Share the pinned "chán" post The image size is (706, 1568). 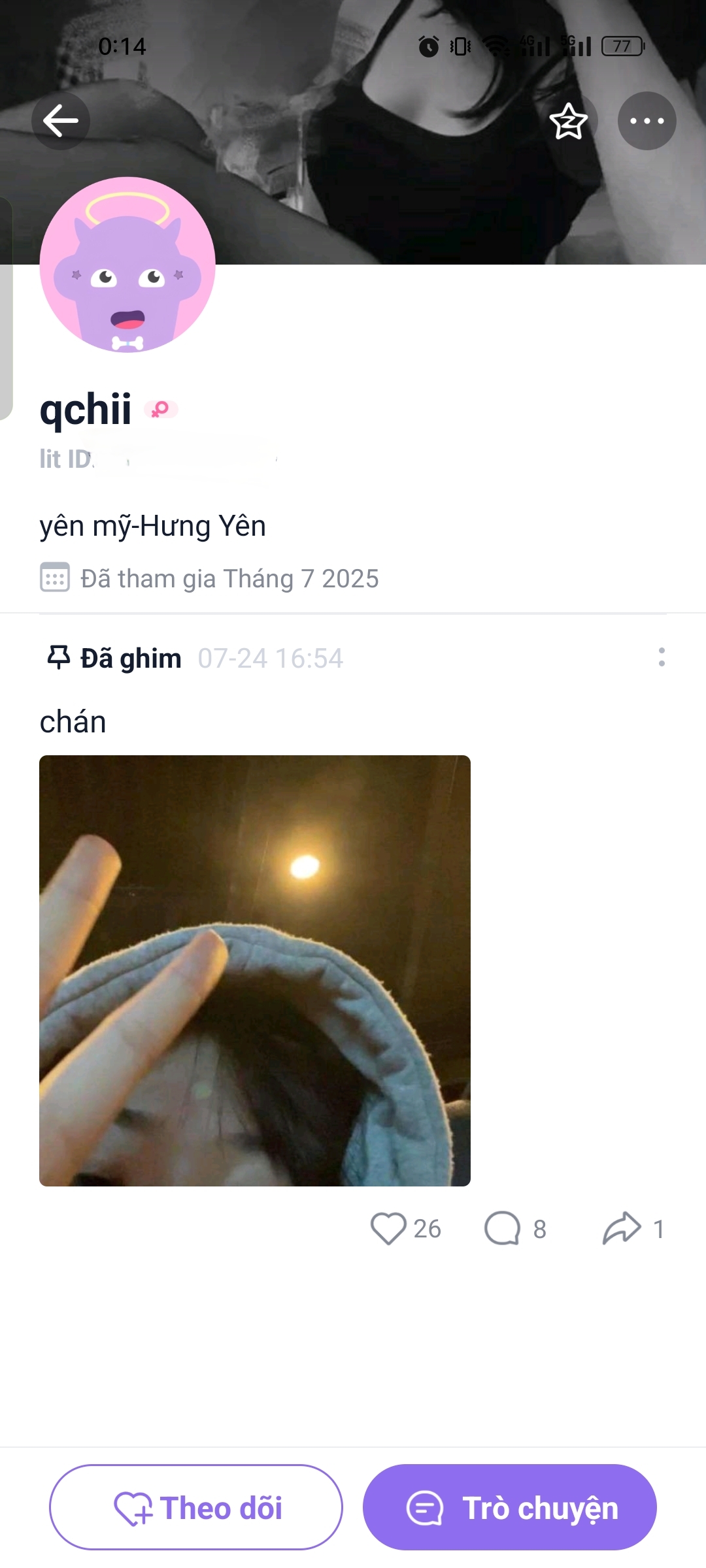pyautogui.click(x=621, y=1228)
